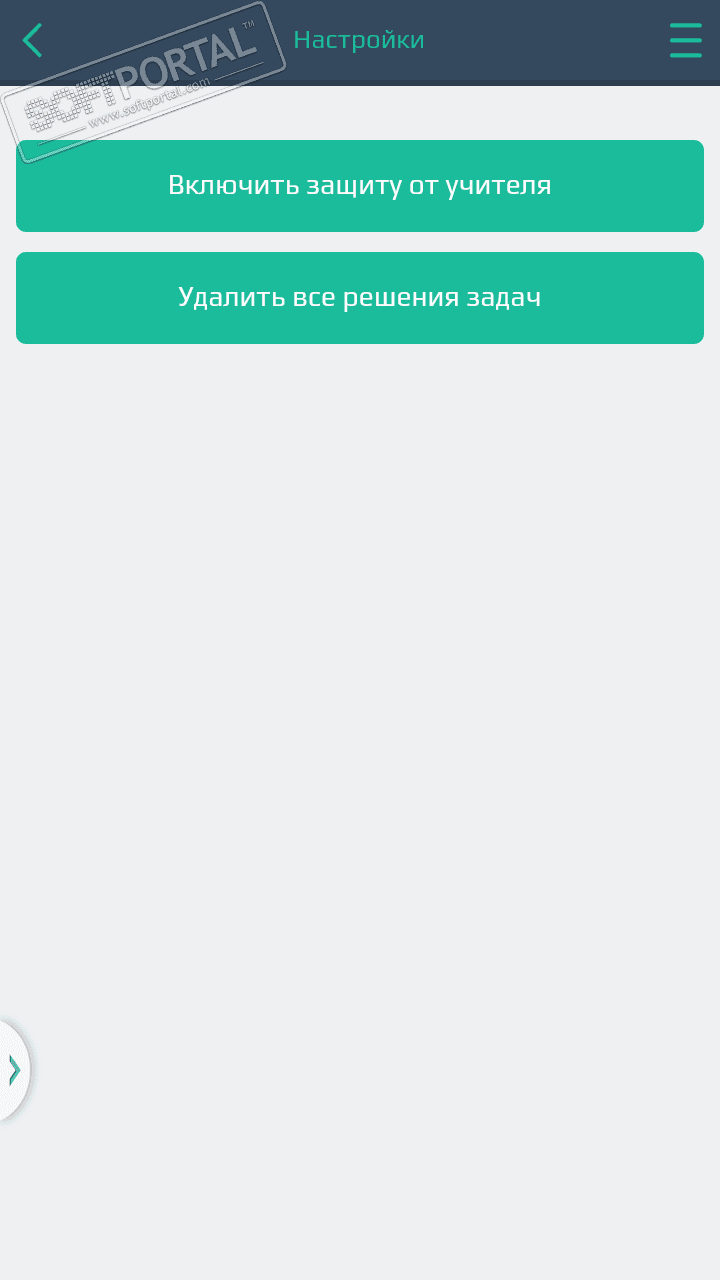Open the hamburger menu
720x1280 pixels.
coord(685,40)
